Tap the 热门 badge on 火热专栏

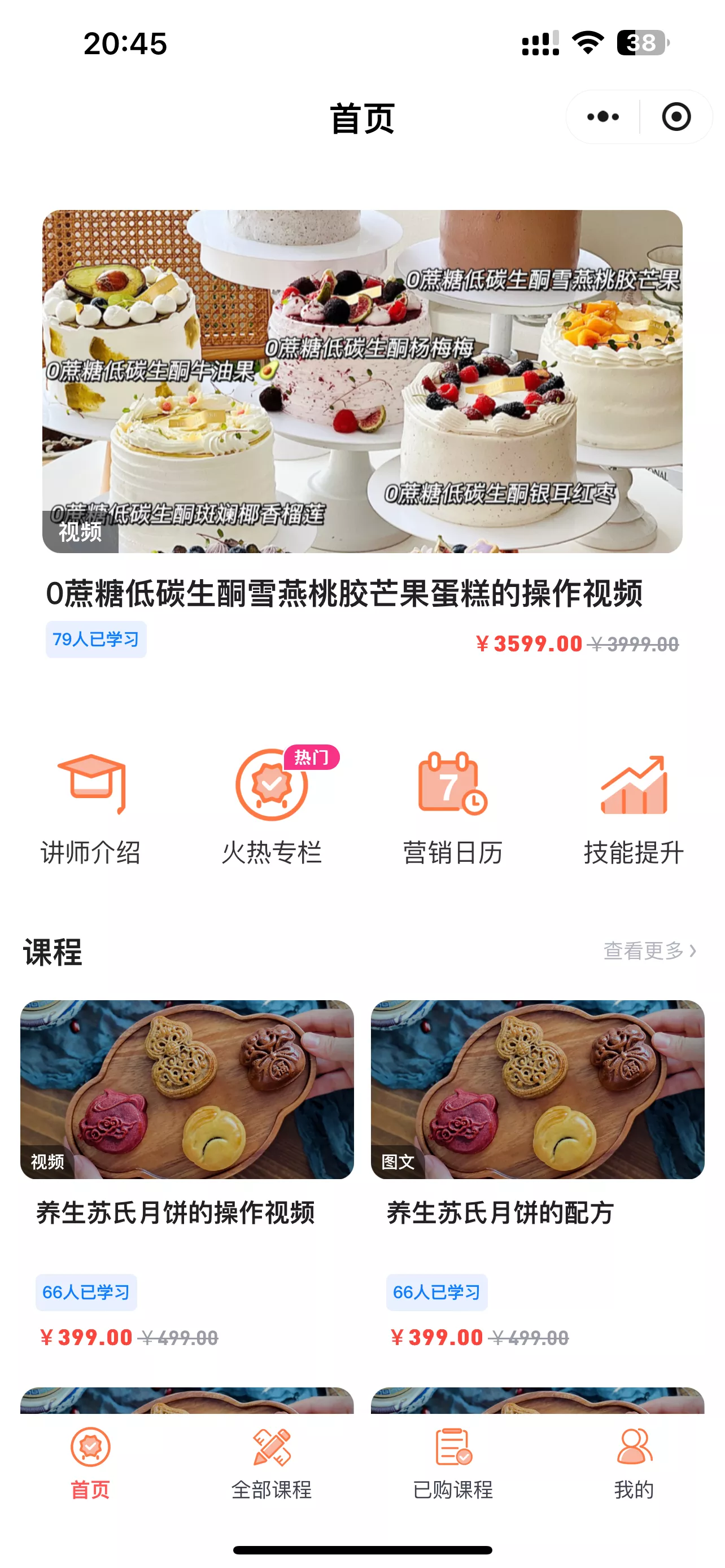pyautogui.click(x=312, y=756)
